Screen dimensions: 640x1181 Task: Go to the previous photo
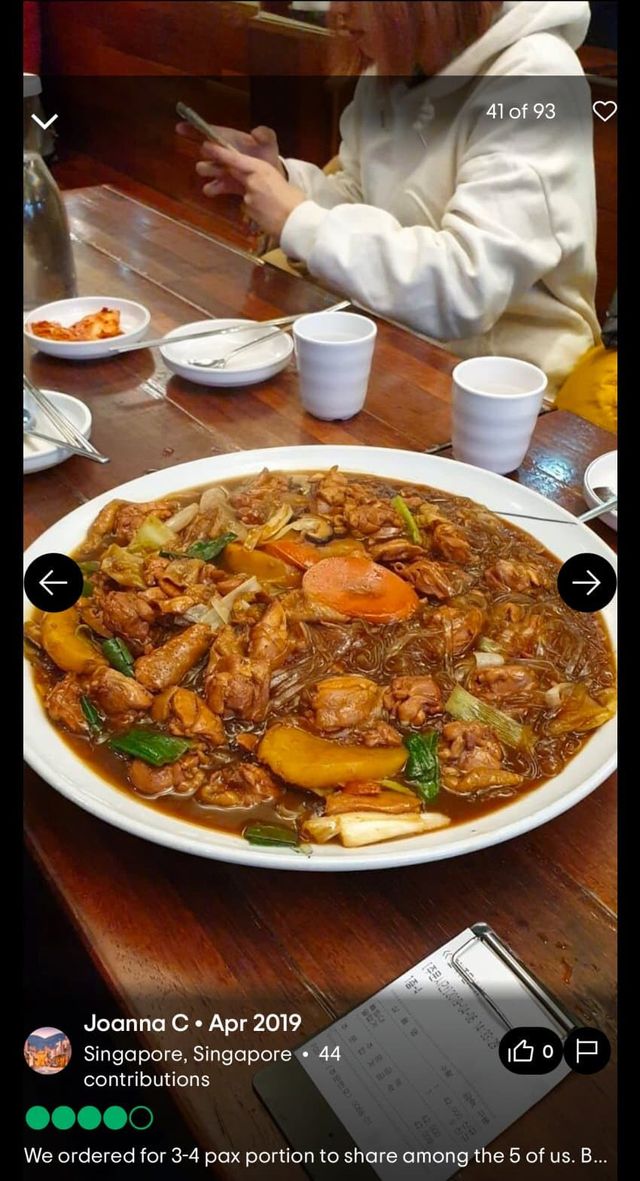pyautogui.click(x=53, y=582)
